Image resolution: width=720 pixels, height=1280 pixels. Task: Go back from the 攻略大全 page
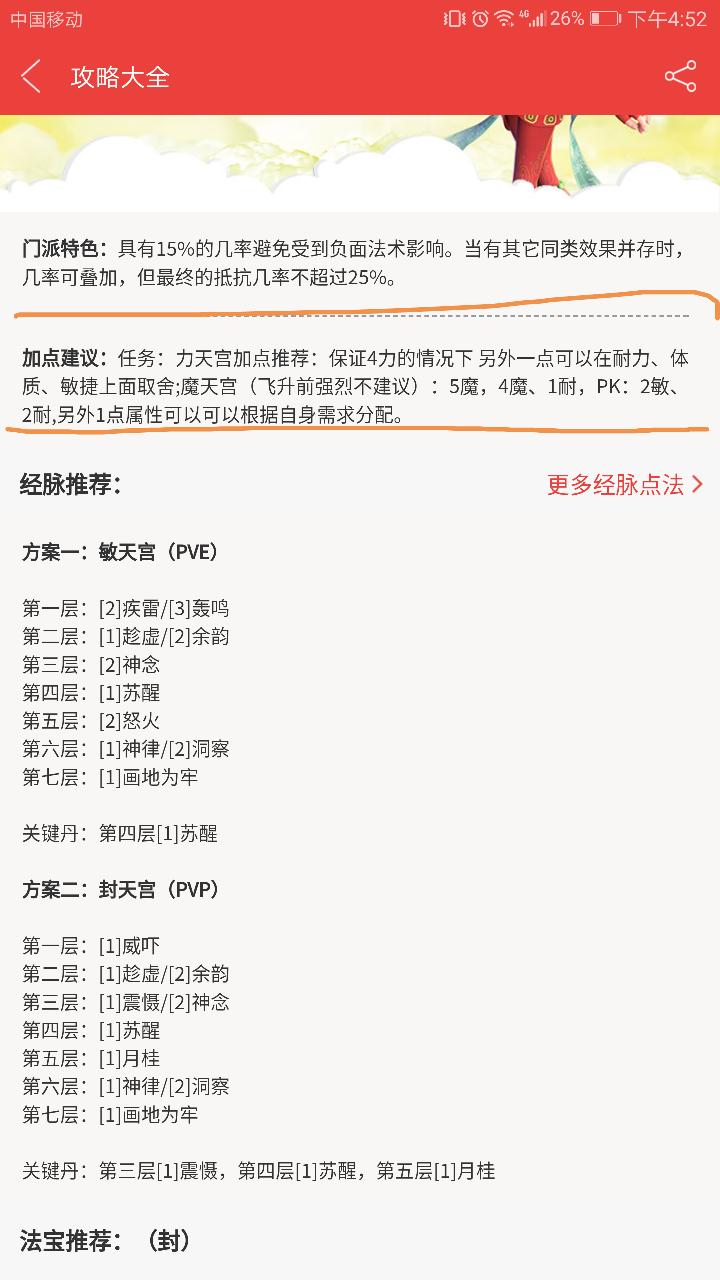pyautogui.click(x=31, y=77)
